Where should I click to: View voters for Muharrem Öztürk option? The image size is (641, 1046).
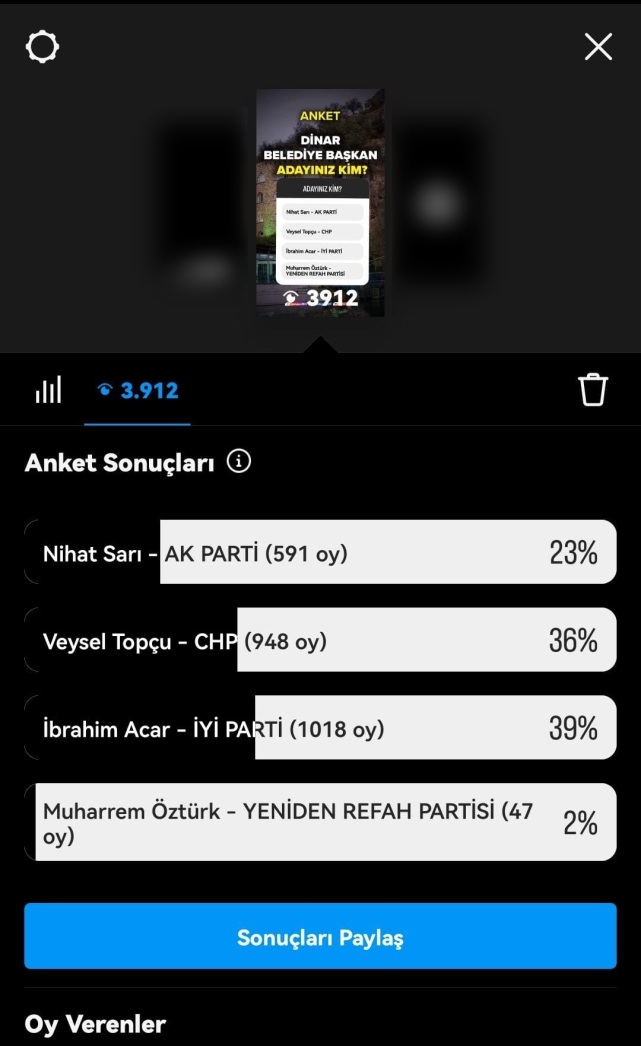coord(320,822)
